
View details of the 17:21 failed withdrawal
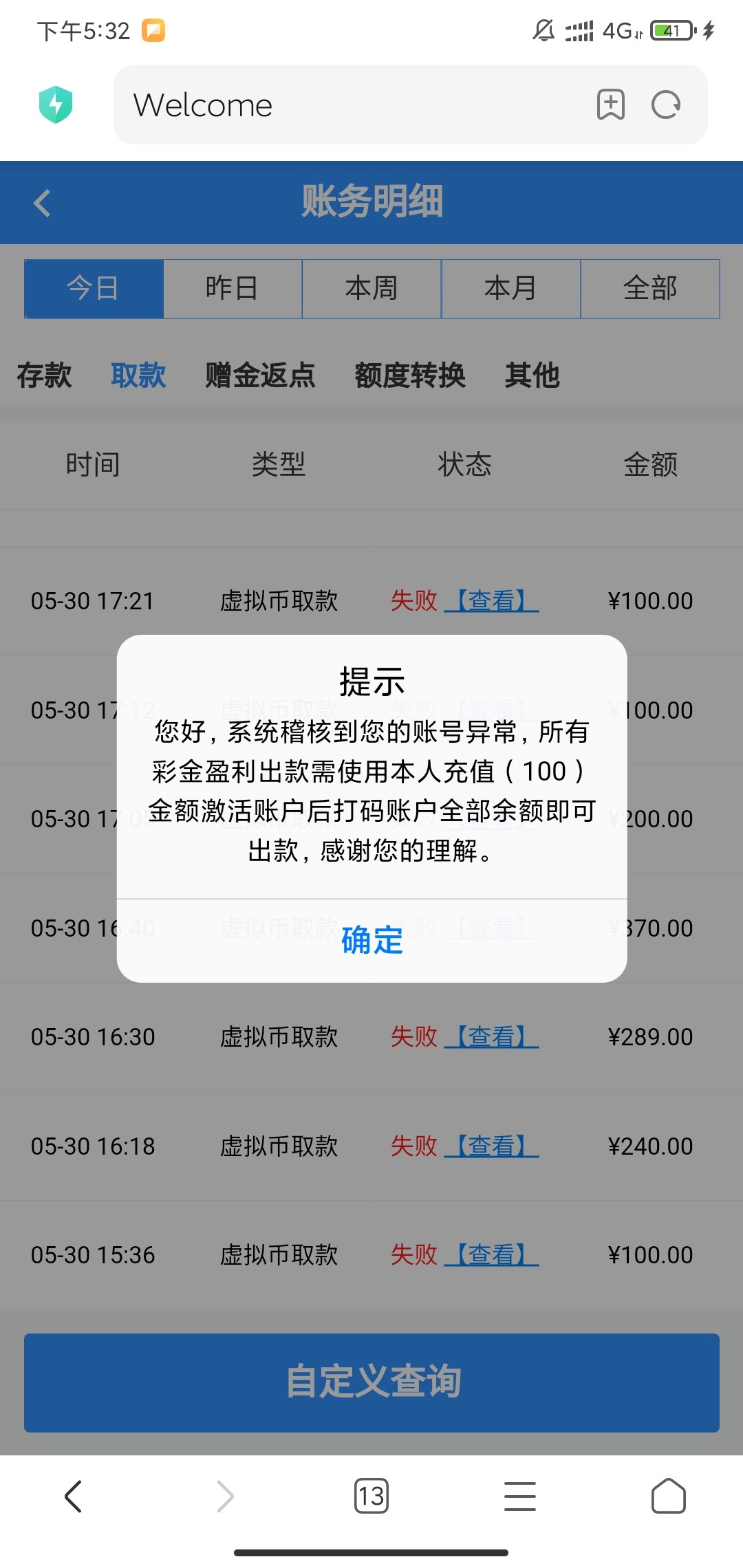(x=491, y=601)
